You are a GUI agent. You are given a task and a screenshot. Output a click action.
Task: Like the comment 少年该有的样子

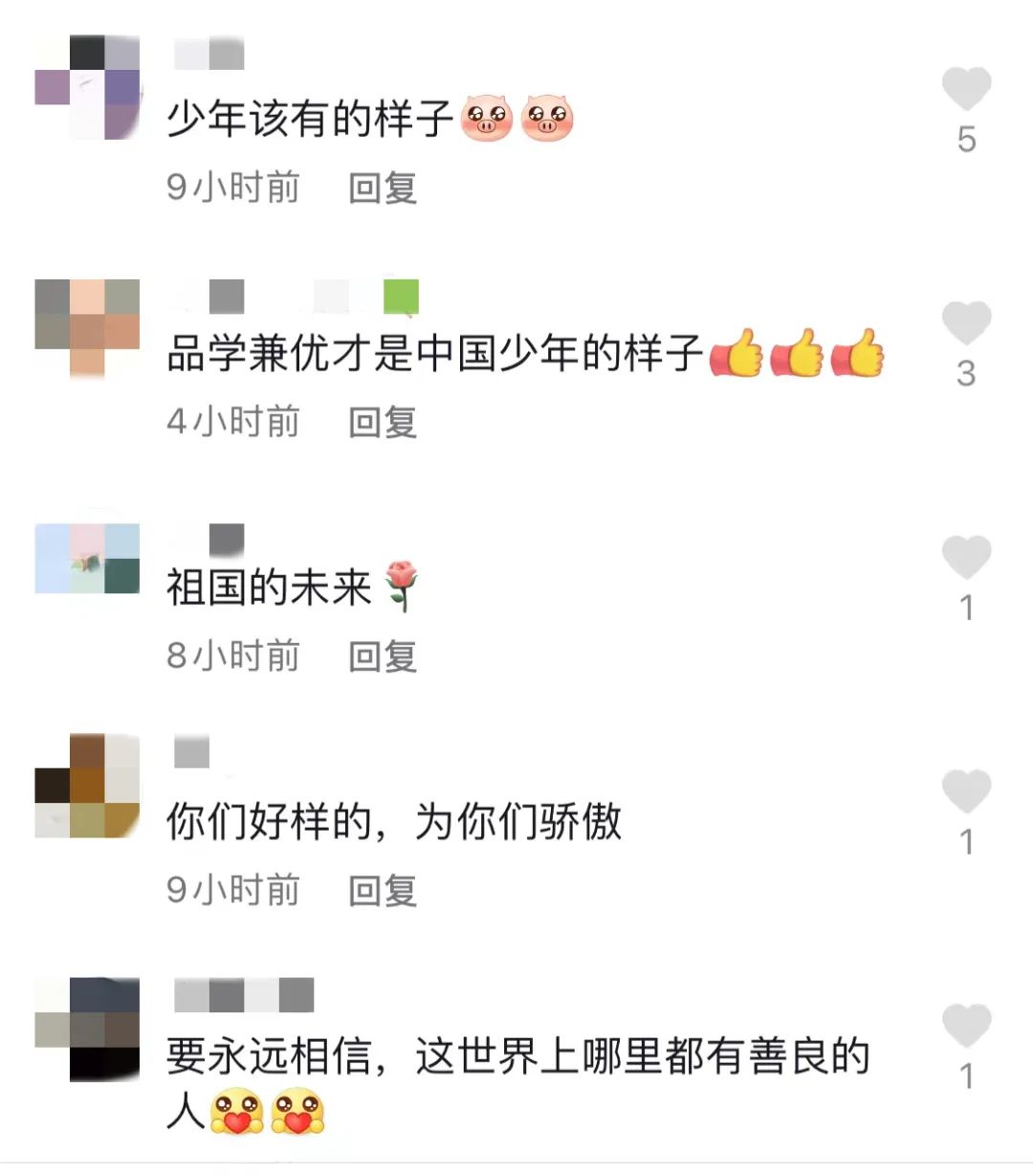[966, 89]
